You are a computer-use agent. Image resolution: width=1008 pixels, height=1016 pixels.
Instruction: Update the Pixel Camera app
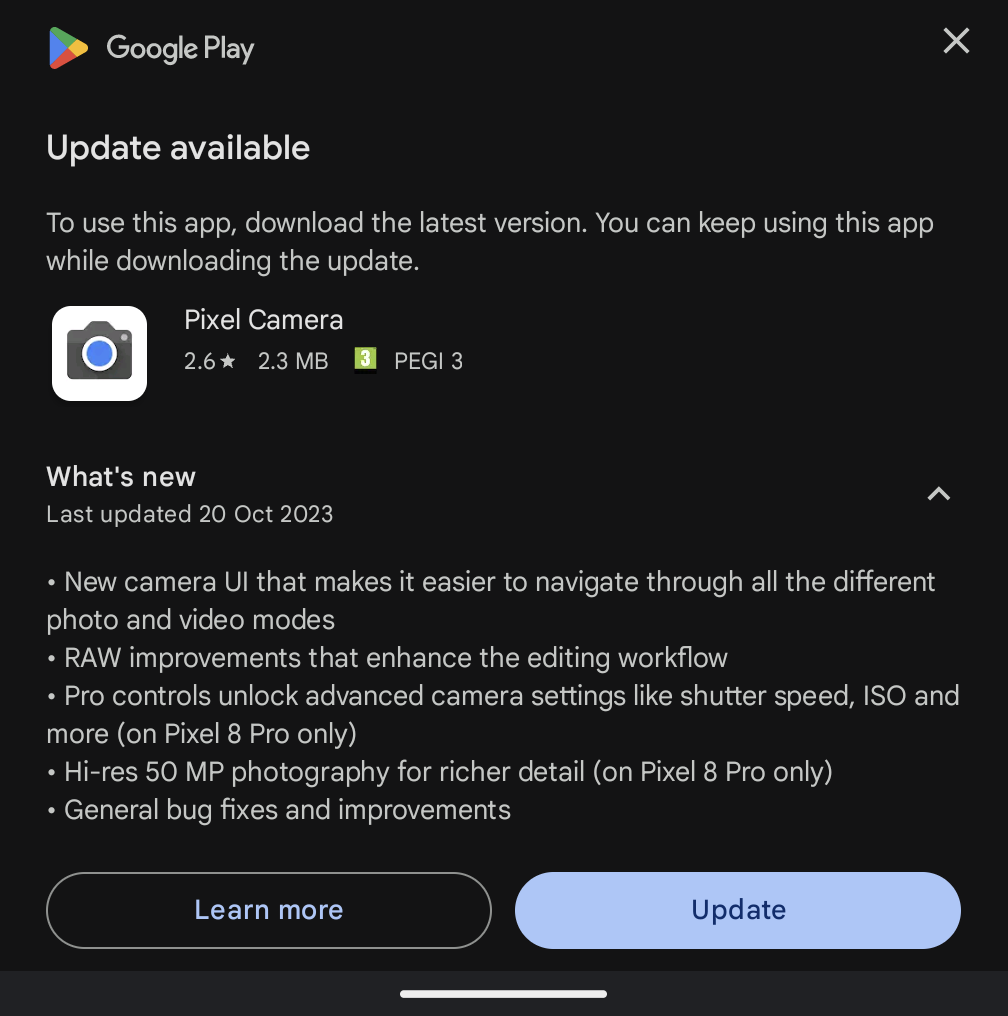[738, 910]
